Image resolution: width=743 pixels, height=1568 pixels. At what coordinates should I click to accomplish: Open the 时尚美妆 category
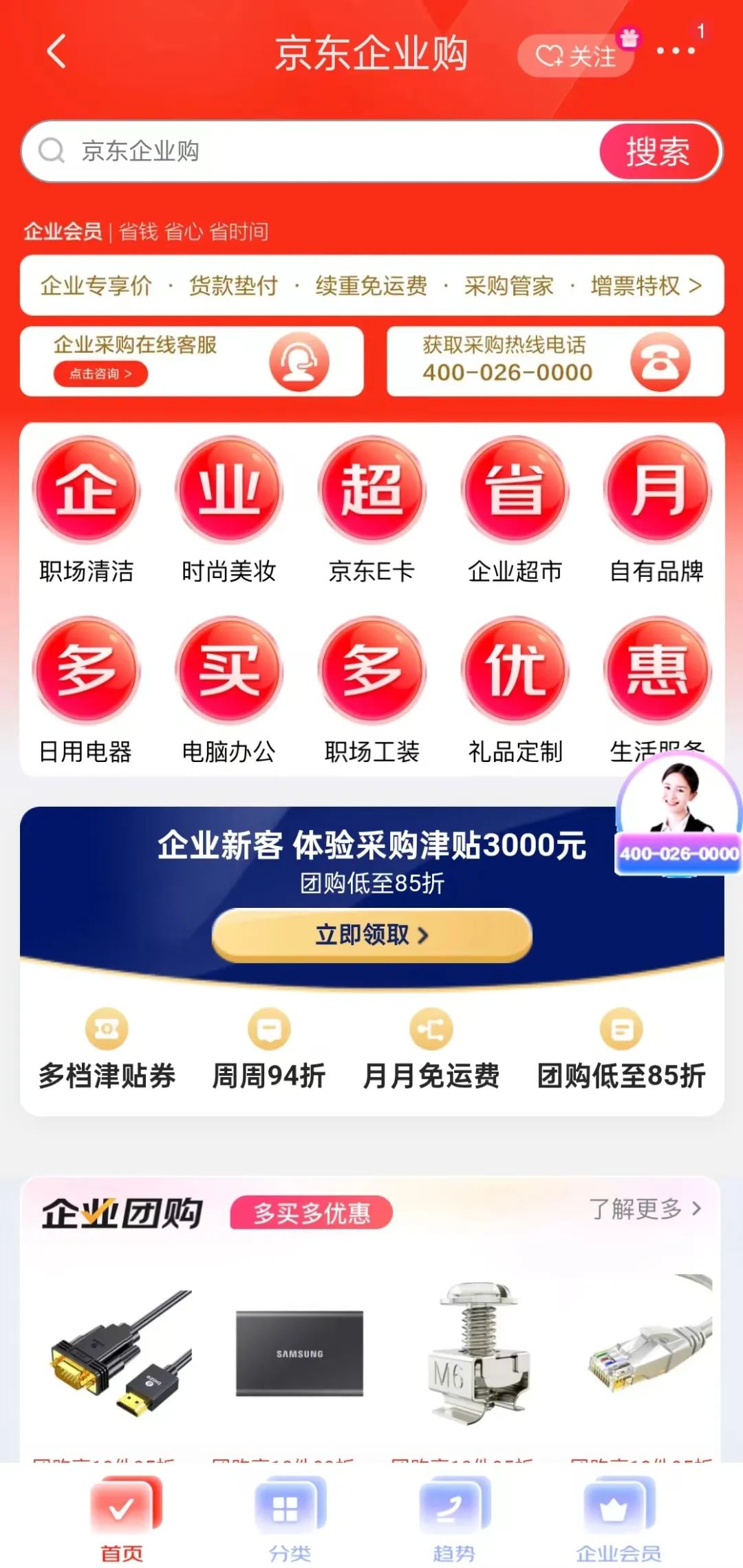click(229, 513)
